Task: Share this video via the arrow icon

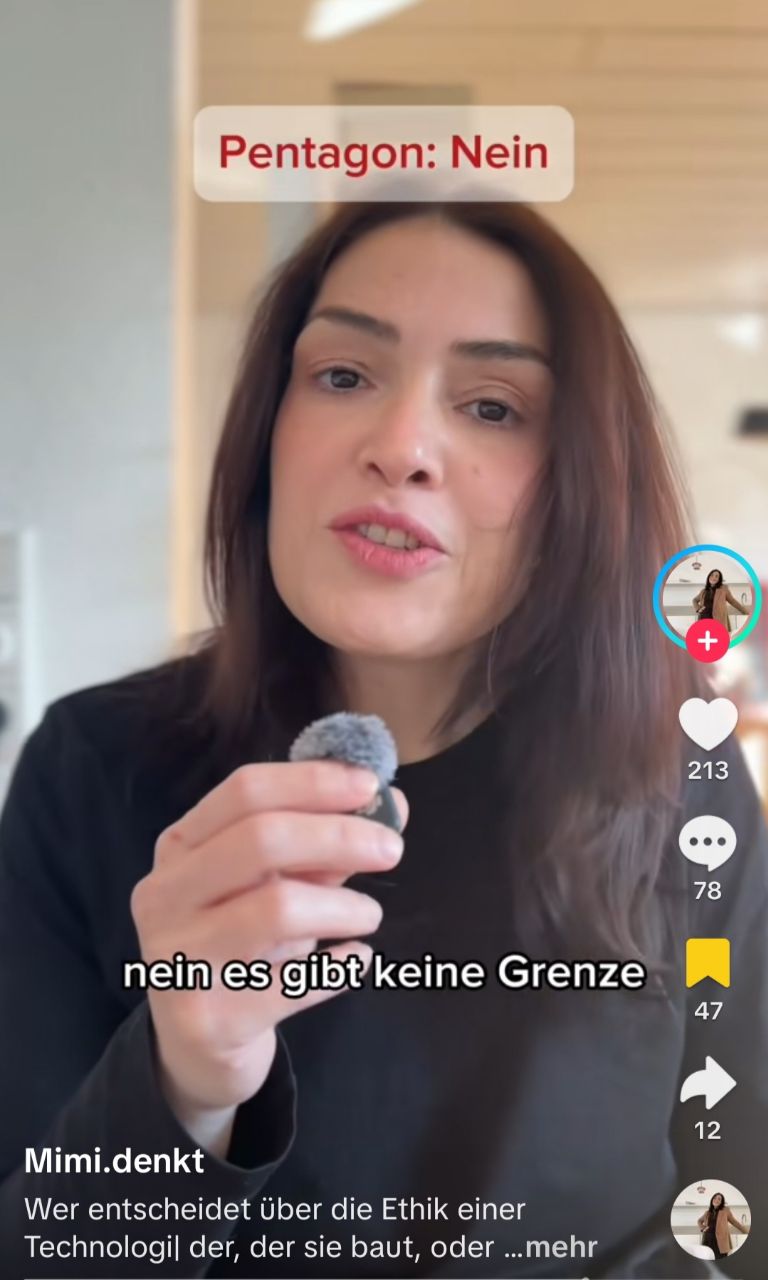Action: pos(708,1084)
